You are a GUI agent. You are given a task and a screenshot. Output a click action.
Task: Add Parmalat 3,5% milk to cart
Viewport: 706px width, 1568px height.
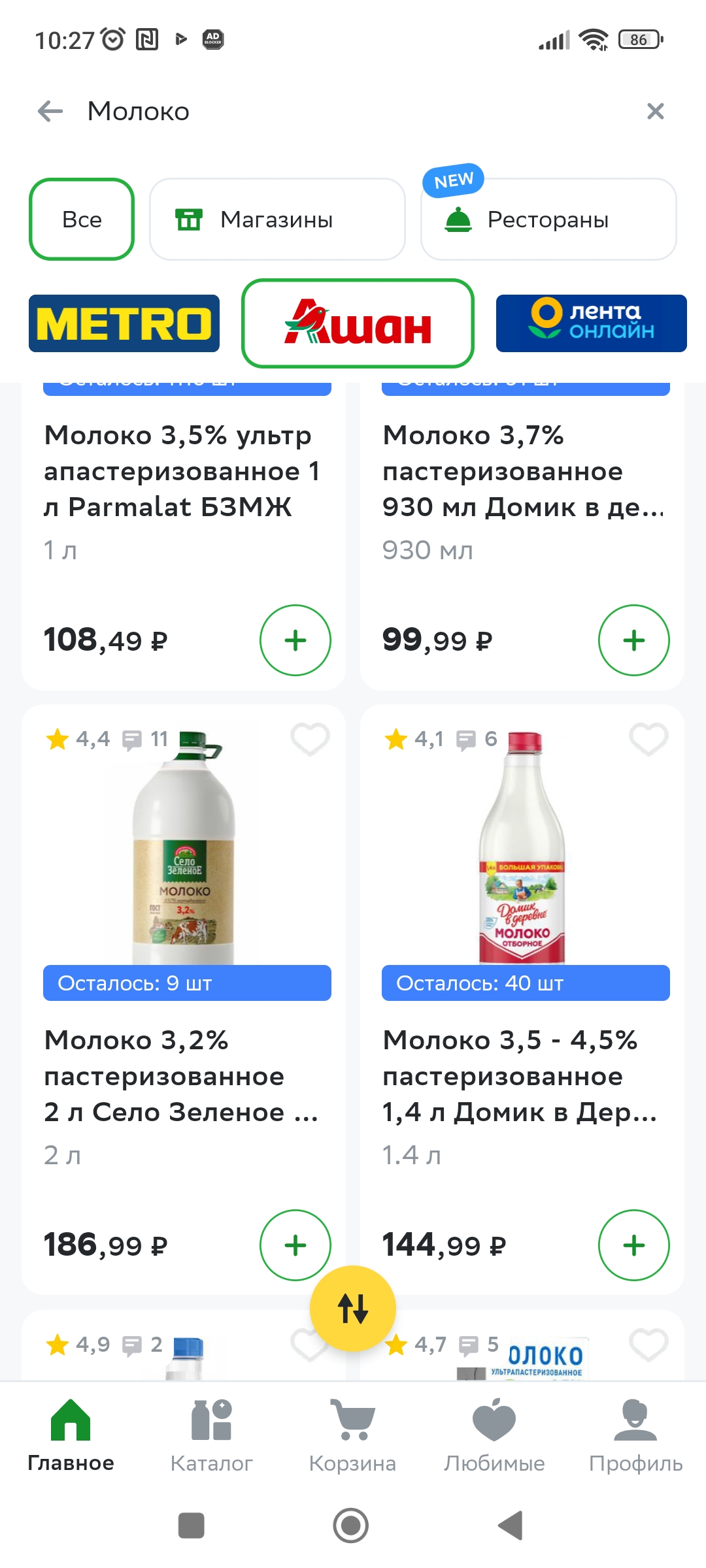click(x=295, y=640)
